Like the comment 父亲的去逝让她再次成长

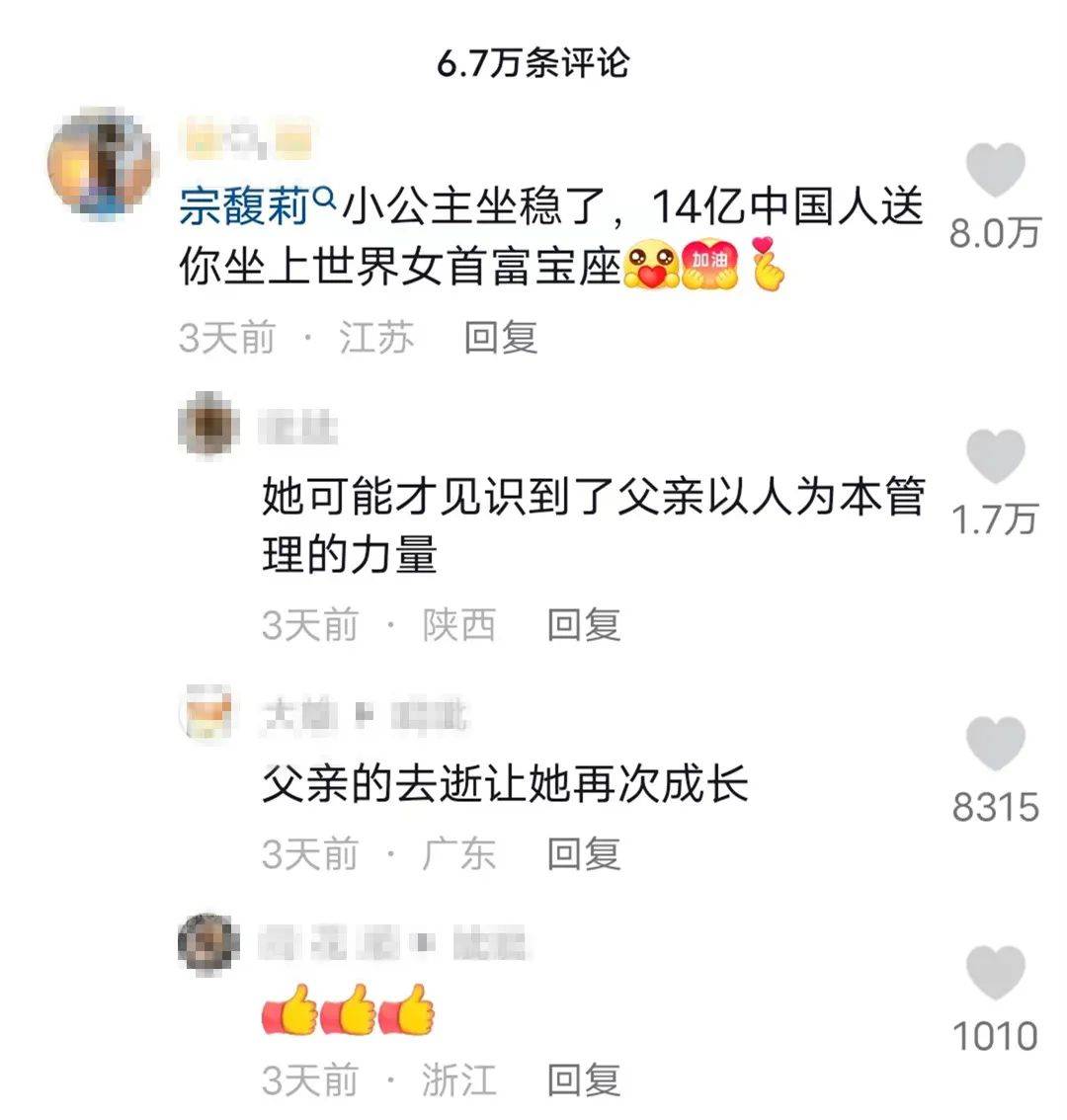995,744
